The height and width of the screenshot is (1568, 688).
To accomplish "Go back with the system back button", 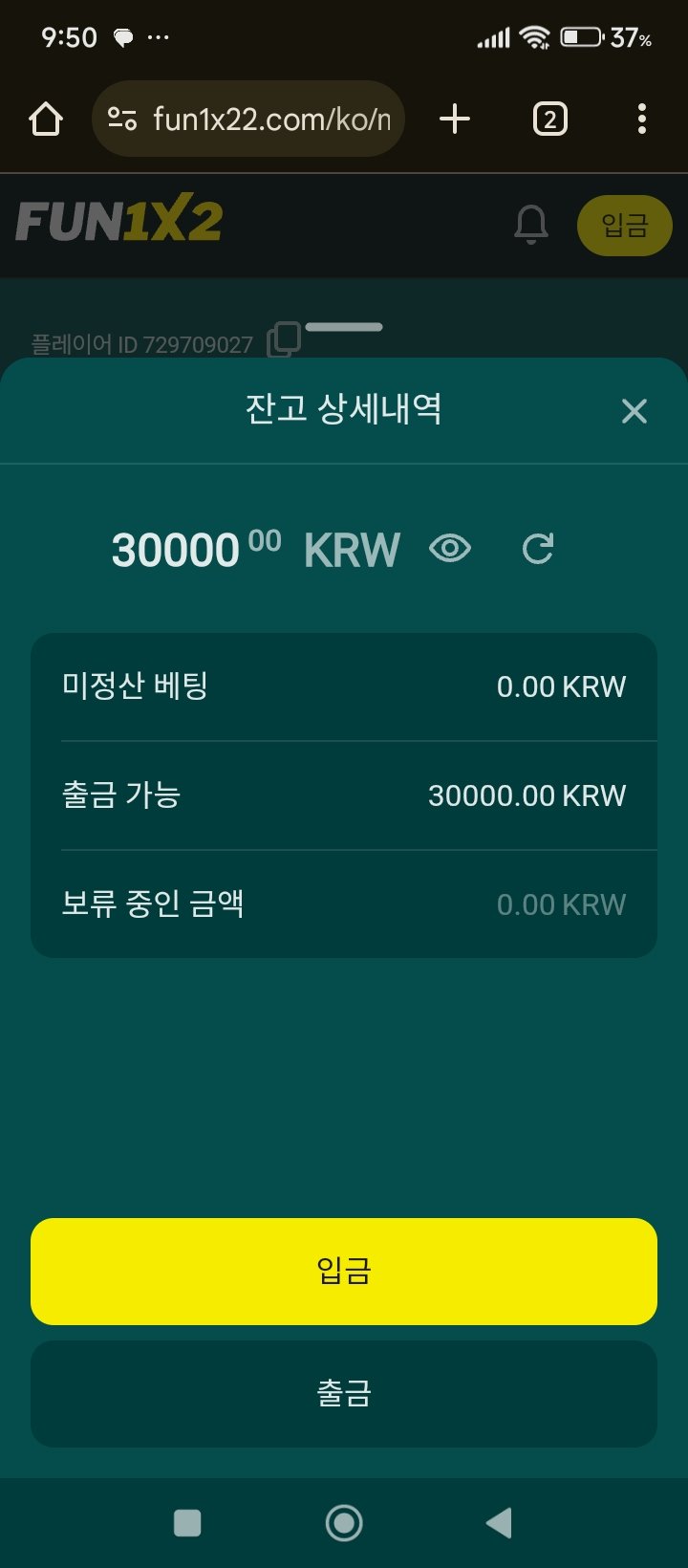I will coord(499,1523).
